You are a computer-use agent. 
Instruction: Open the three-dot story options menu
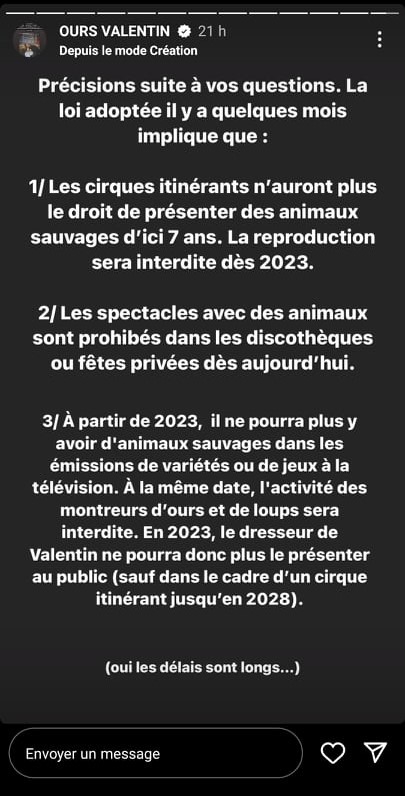(380, 39)
